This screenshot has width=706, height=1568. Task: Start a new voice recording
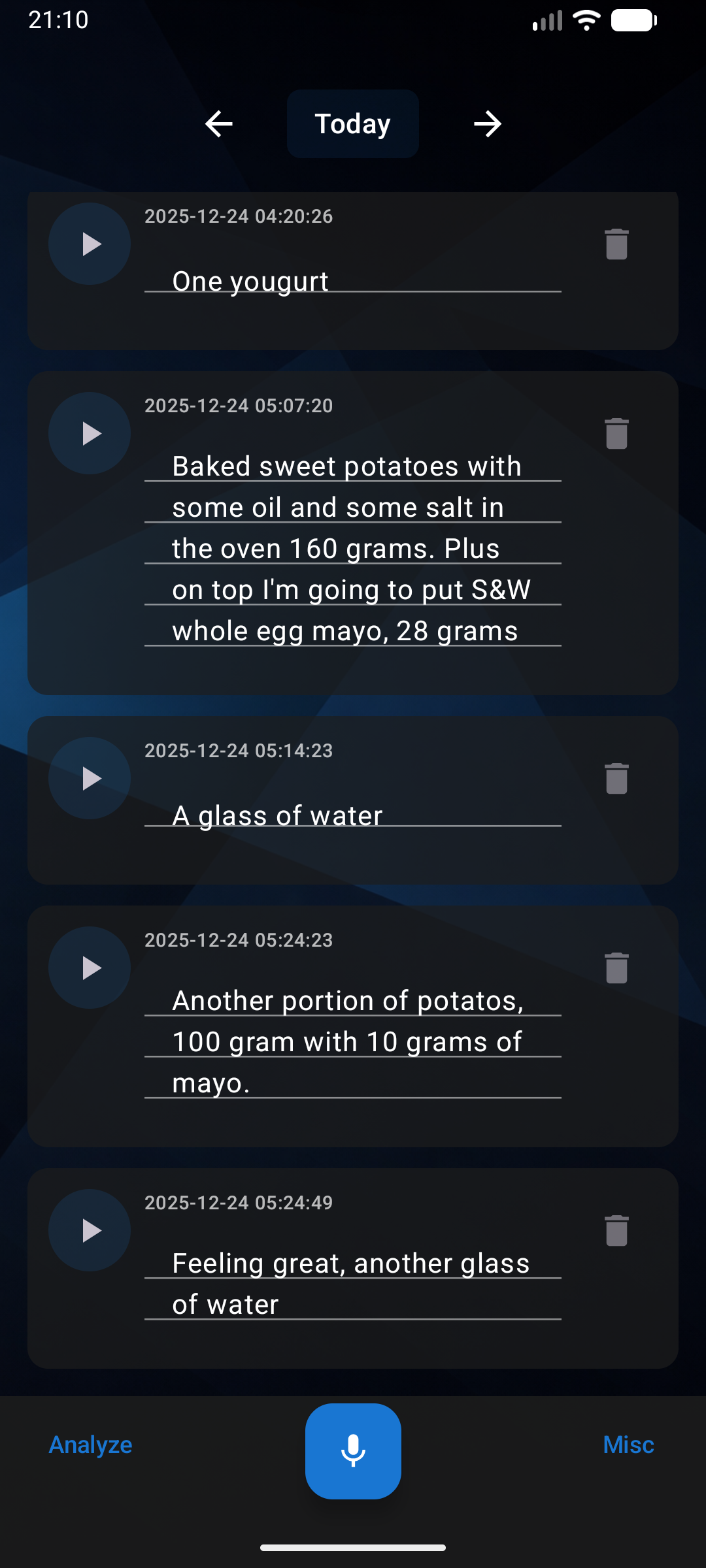352,1452
